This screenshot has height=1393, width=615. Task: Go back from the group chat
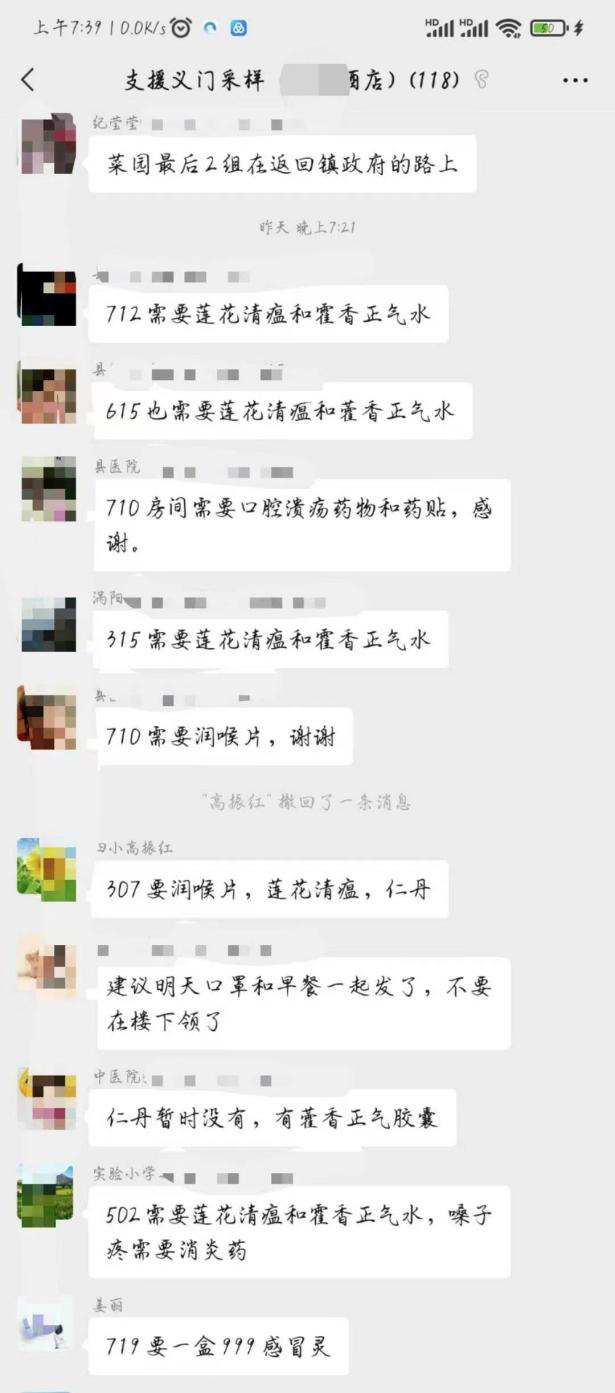(28, 80)
